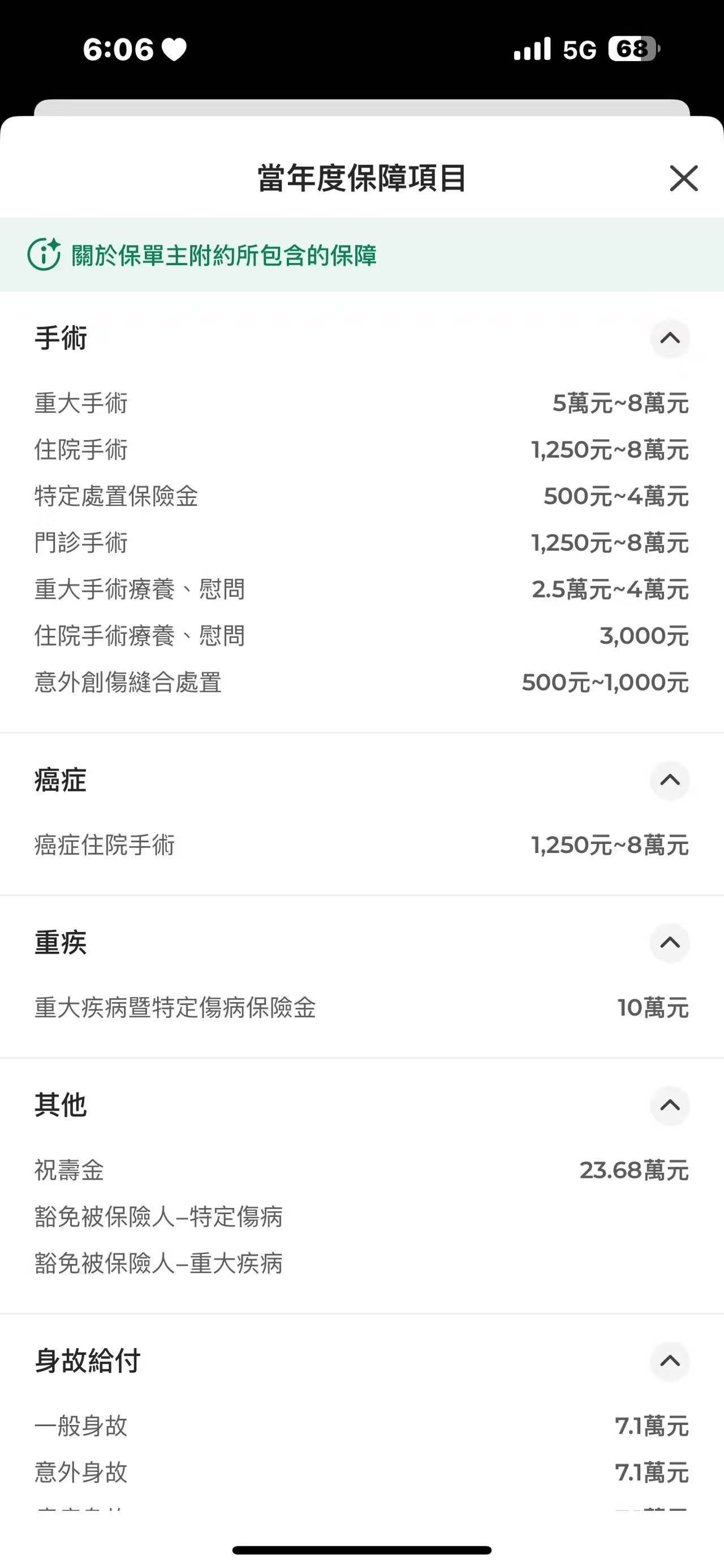Collapse the 身故給付 section
Image resolution: width=724 pixels, height=1568 pixels.
coord(670,1361)
